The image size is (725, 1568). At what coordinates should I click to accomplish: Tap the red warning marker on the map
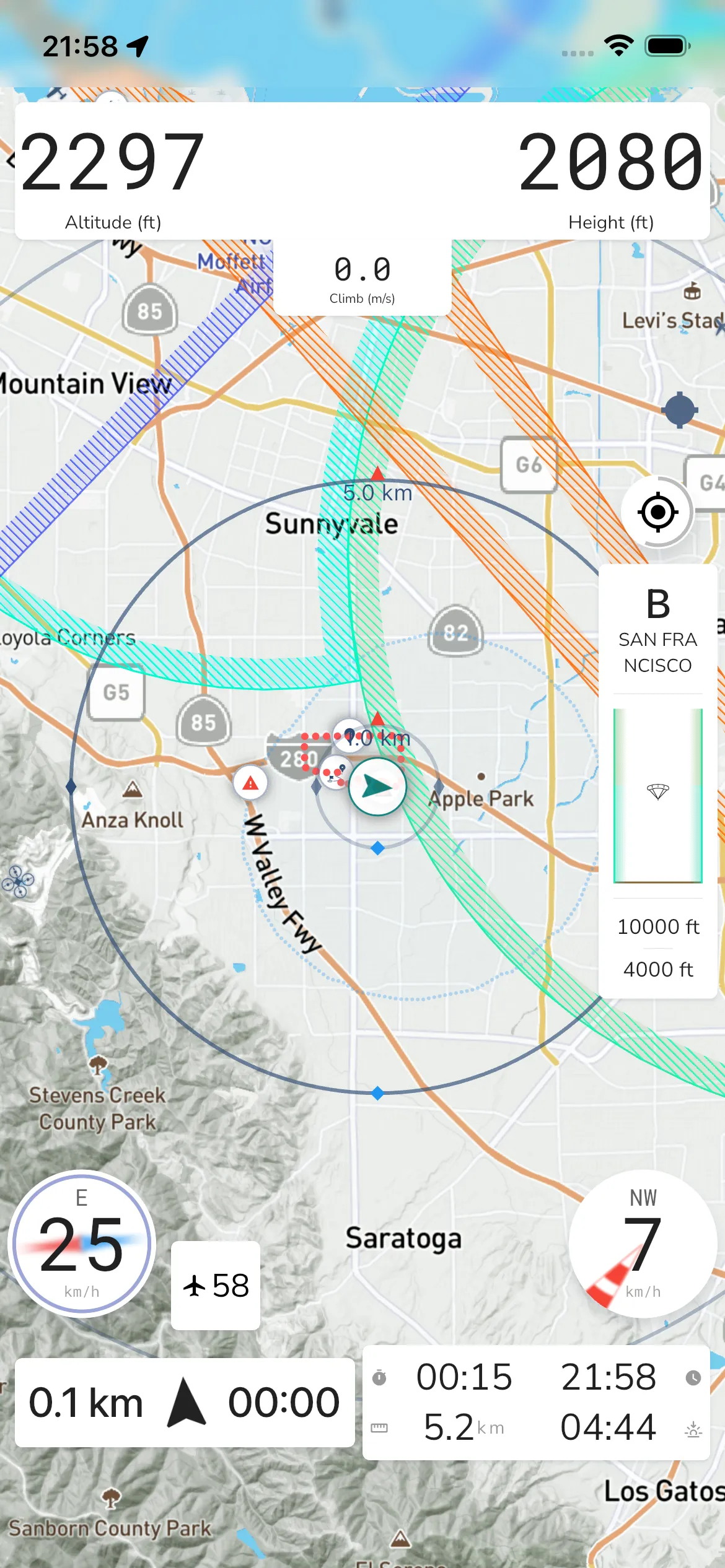tap(250, 784)
